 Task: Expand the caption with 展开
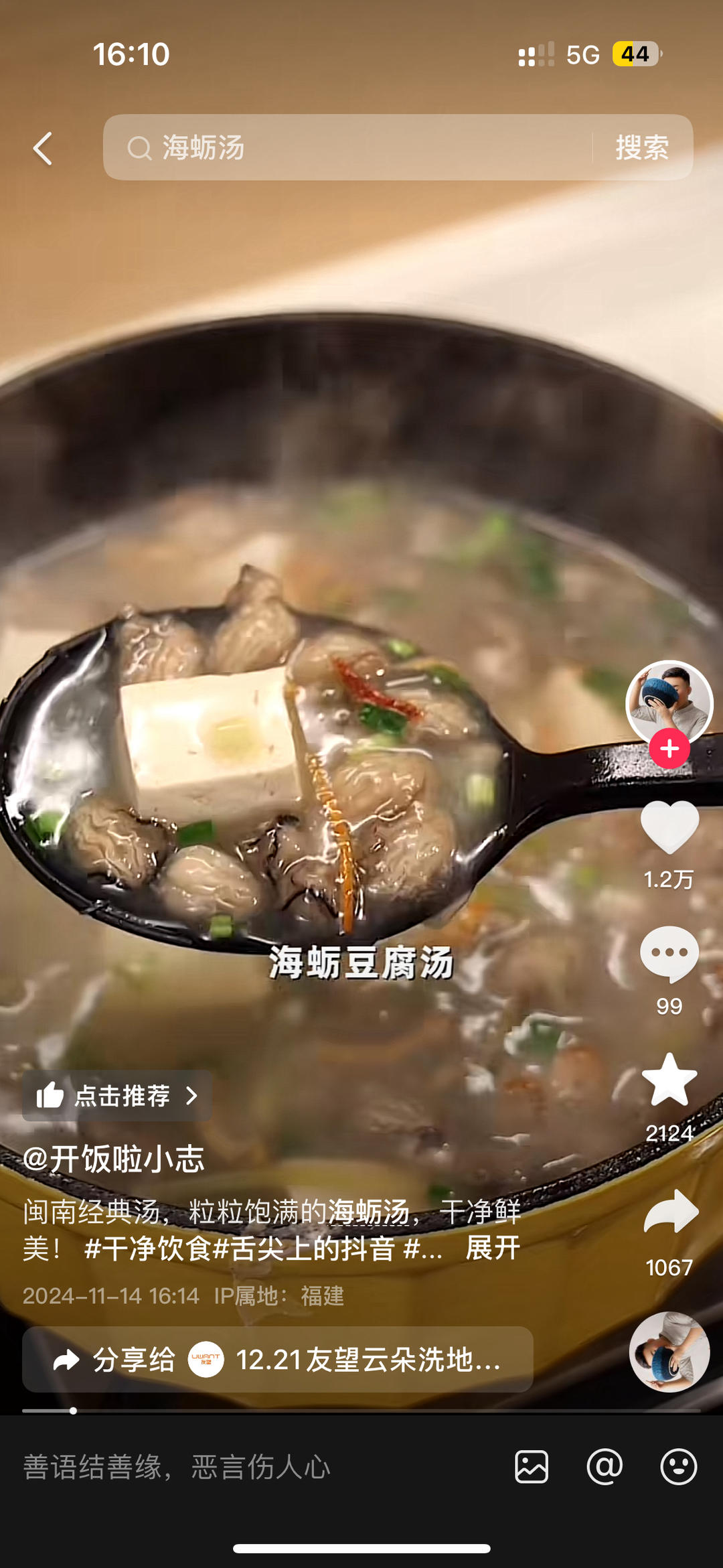point(493,1248)
